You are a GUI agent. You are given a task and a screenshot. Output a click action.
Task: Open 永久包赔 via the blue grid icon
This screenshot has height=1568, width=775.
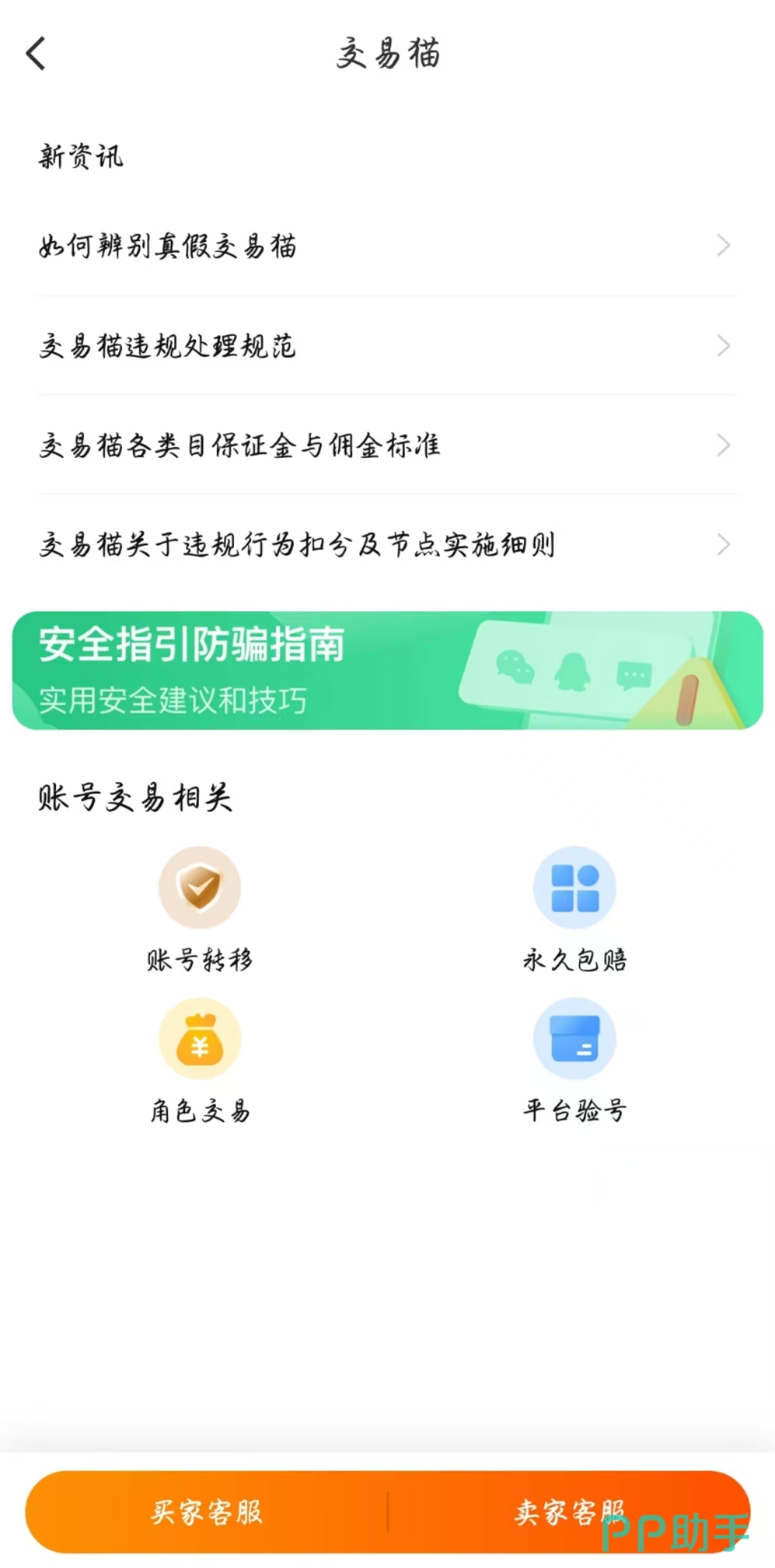576,887
